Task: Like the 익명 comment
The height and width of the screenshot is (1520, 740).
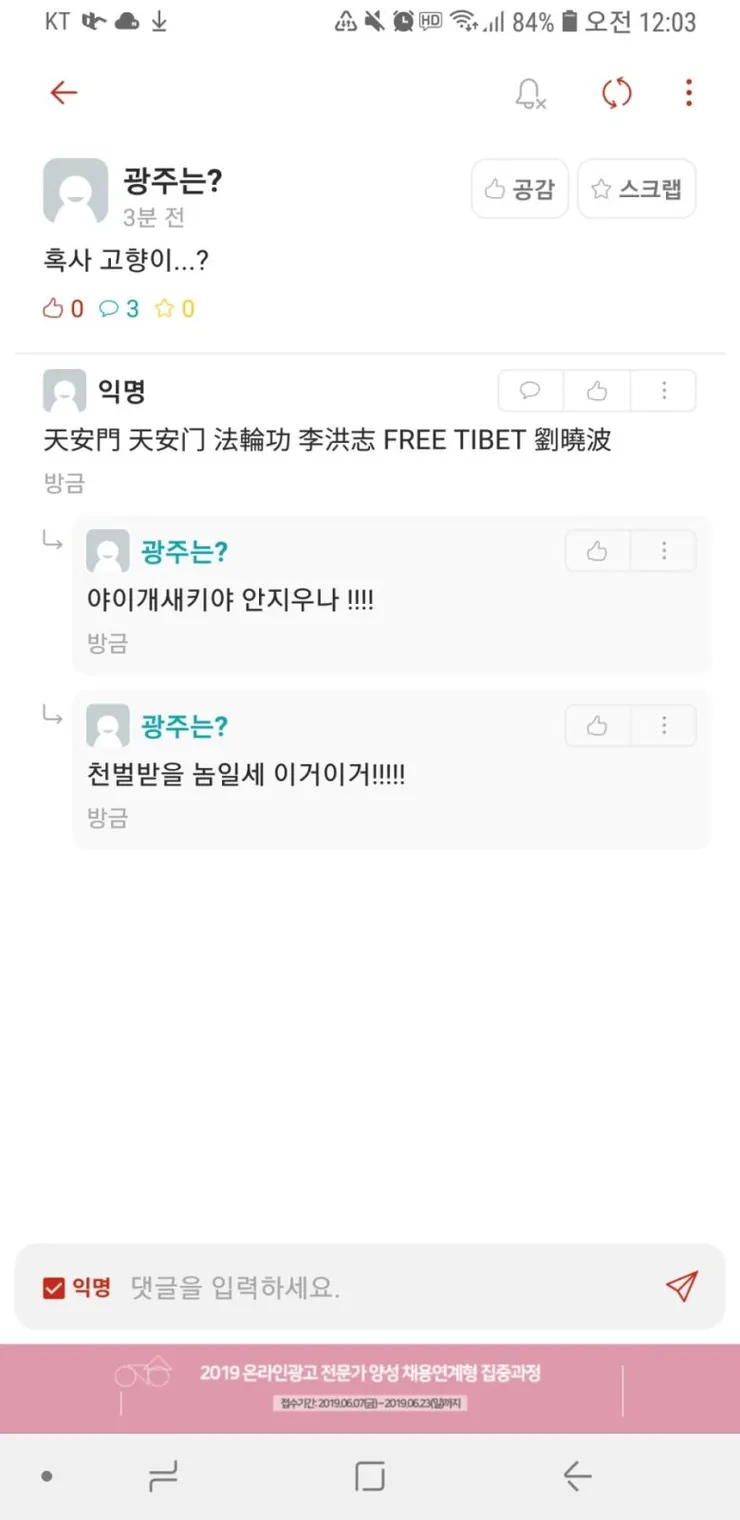Action: pyautogui.click(x=597, y=391)
